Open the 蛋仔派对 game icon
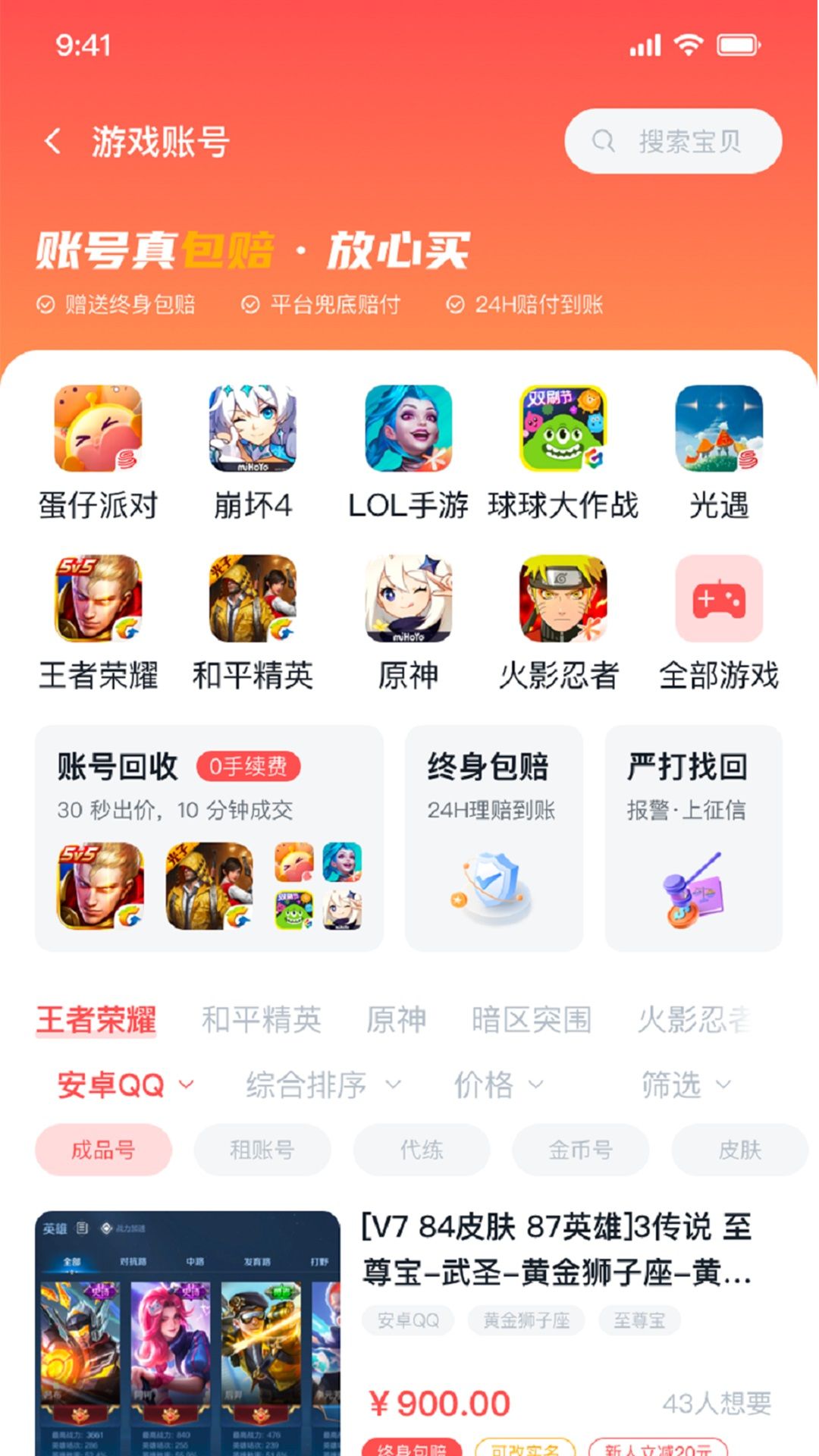Screen dimensions: 819x1456 click(x=97, y=428)
